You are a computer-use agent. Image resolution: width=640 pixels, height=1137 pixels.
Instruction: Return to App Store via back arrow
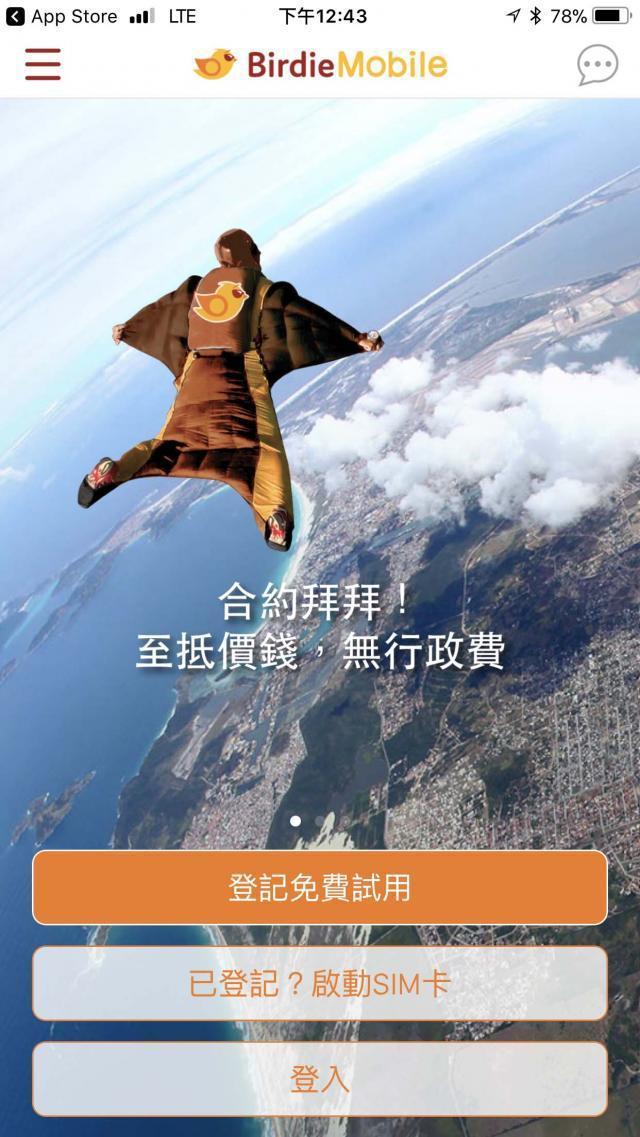pyautogui.click(x=15, y=16)
